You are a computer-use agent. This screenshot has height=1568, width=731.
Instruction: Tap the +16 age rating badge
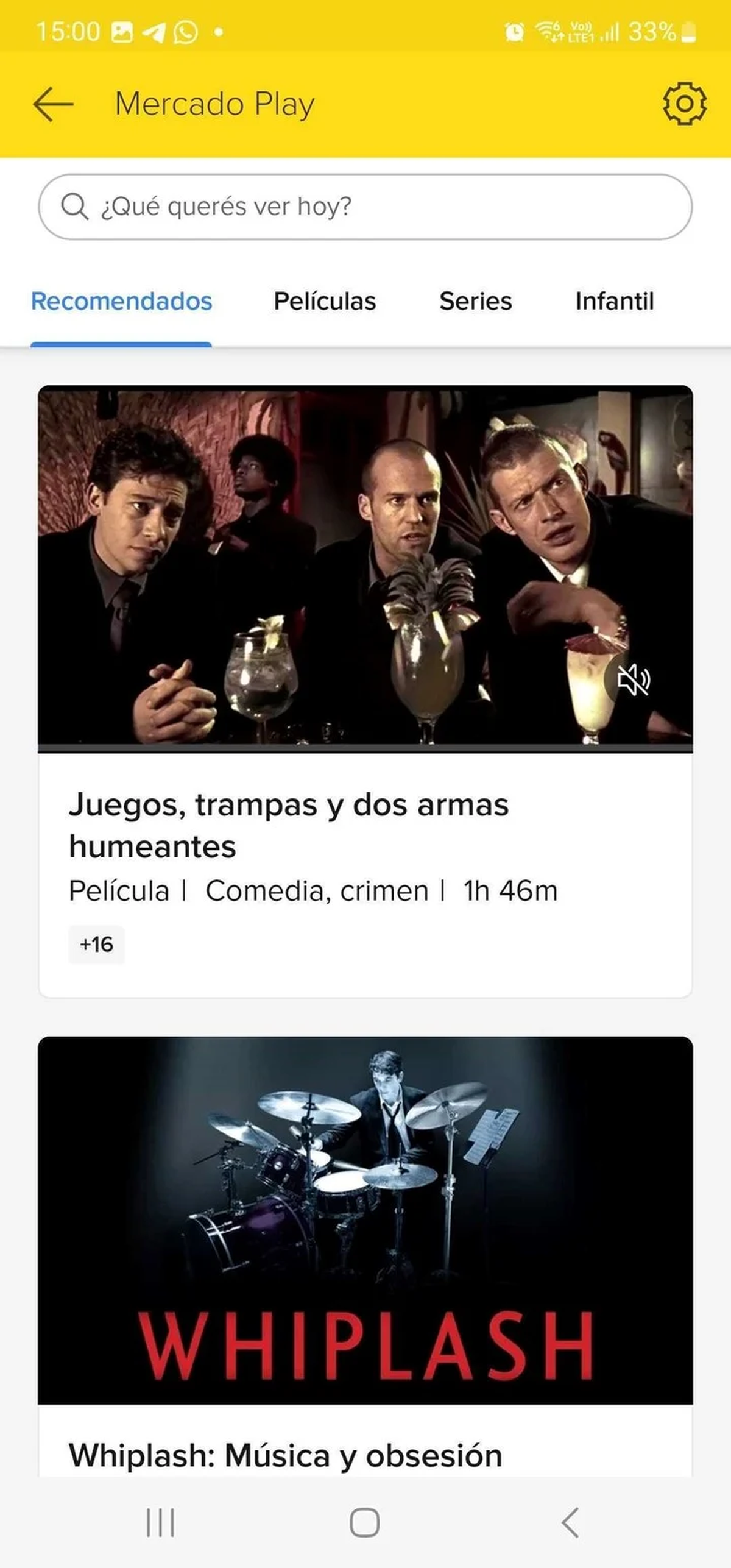97,945
